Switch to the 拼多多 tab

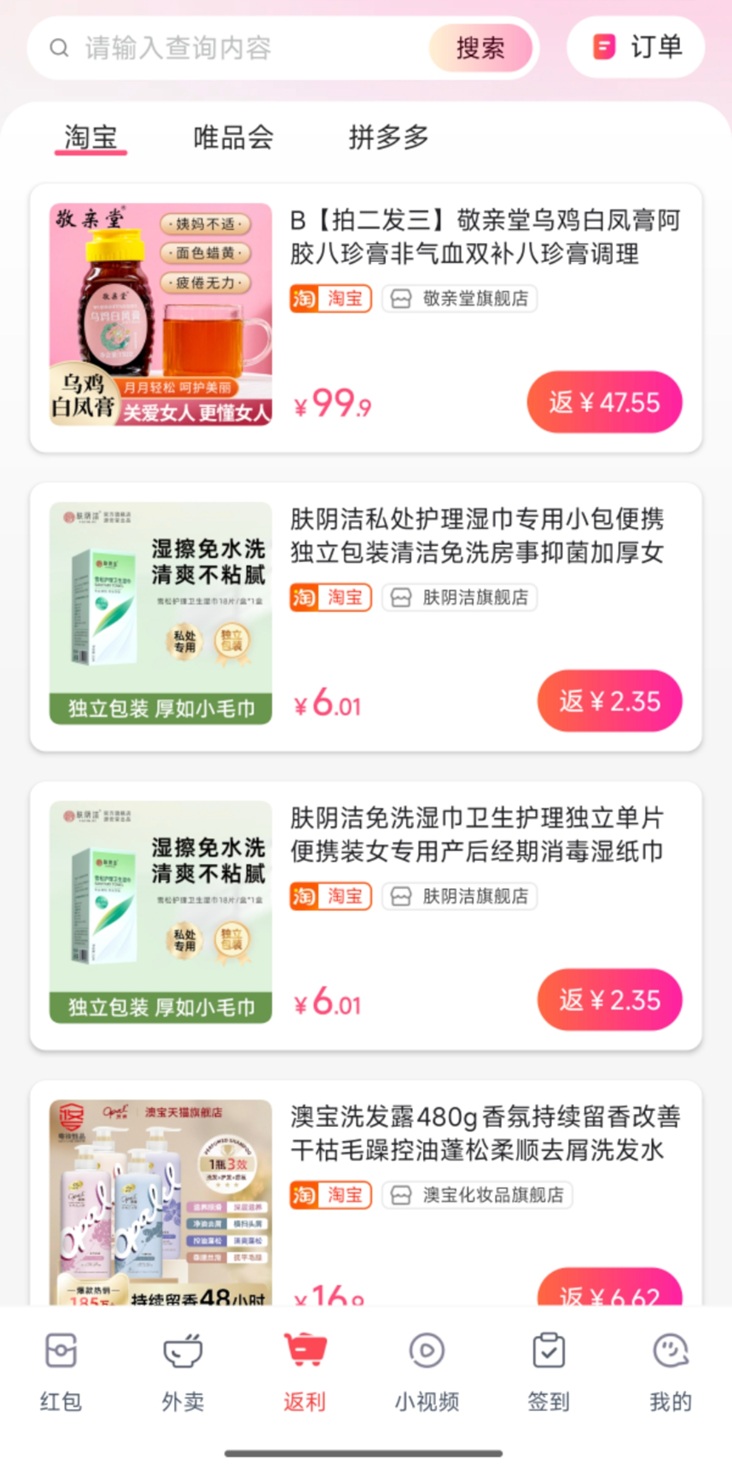click(x=389, y=137)
